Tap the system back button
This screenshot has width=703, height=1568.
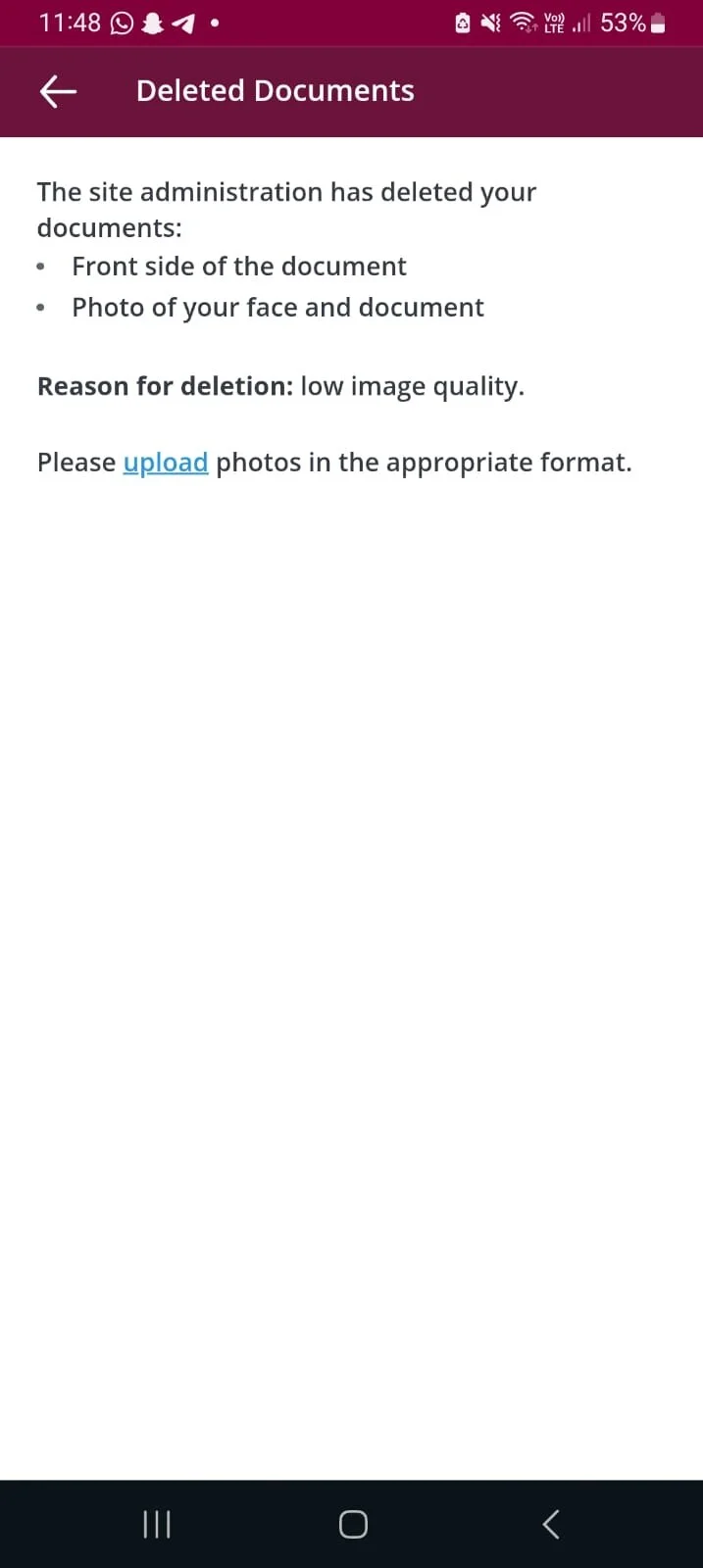coord(551,1524)
